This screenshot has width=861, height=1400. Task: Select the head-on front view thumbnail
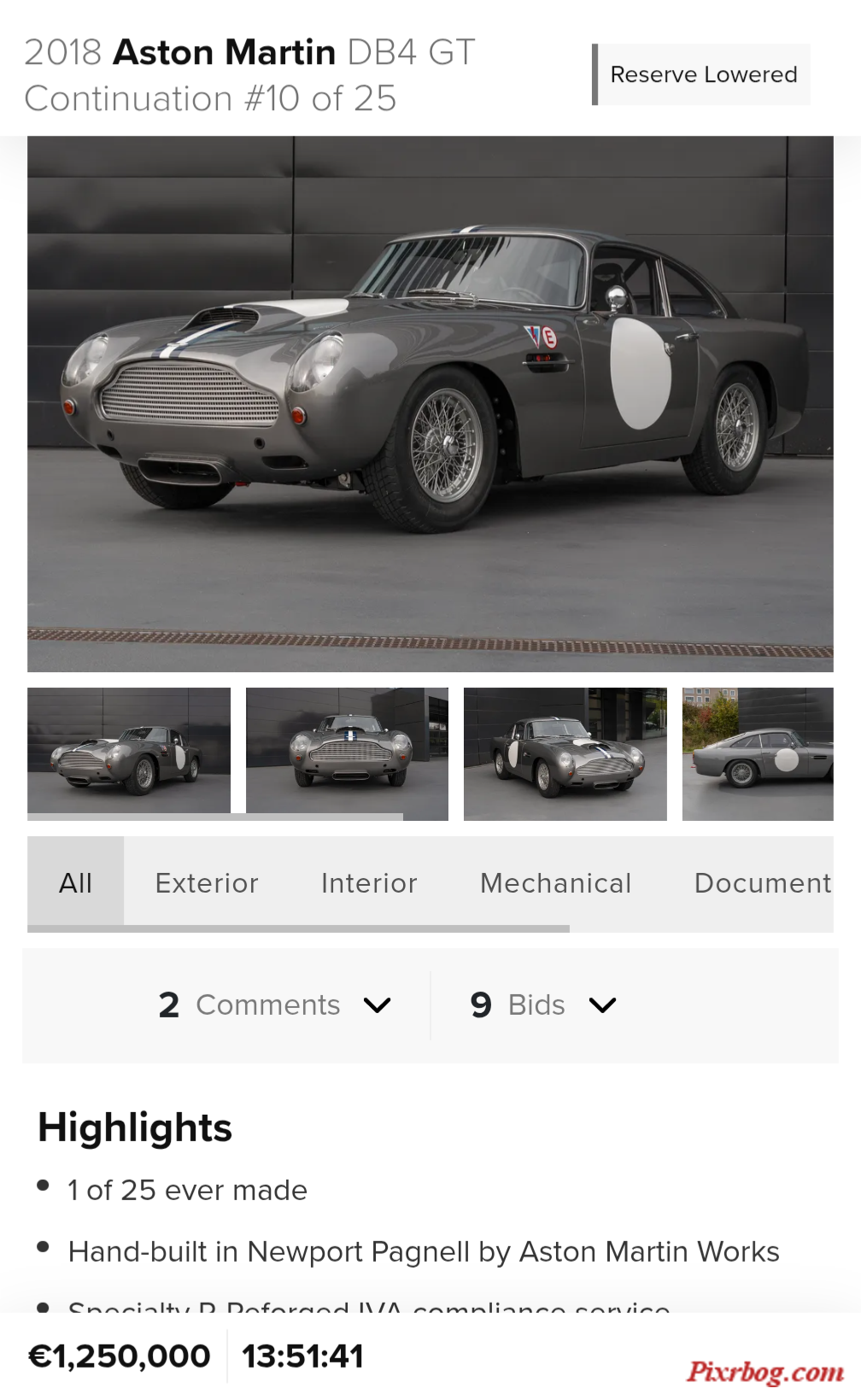347,753
